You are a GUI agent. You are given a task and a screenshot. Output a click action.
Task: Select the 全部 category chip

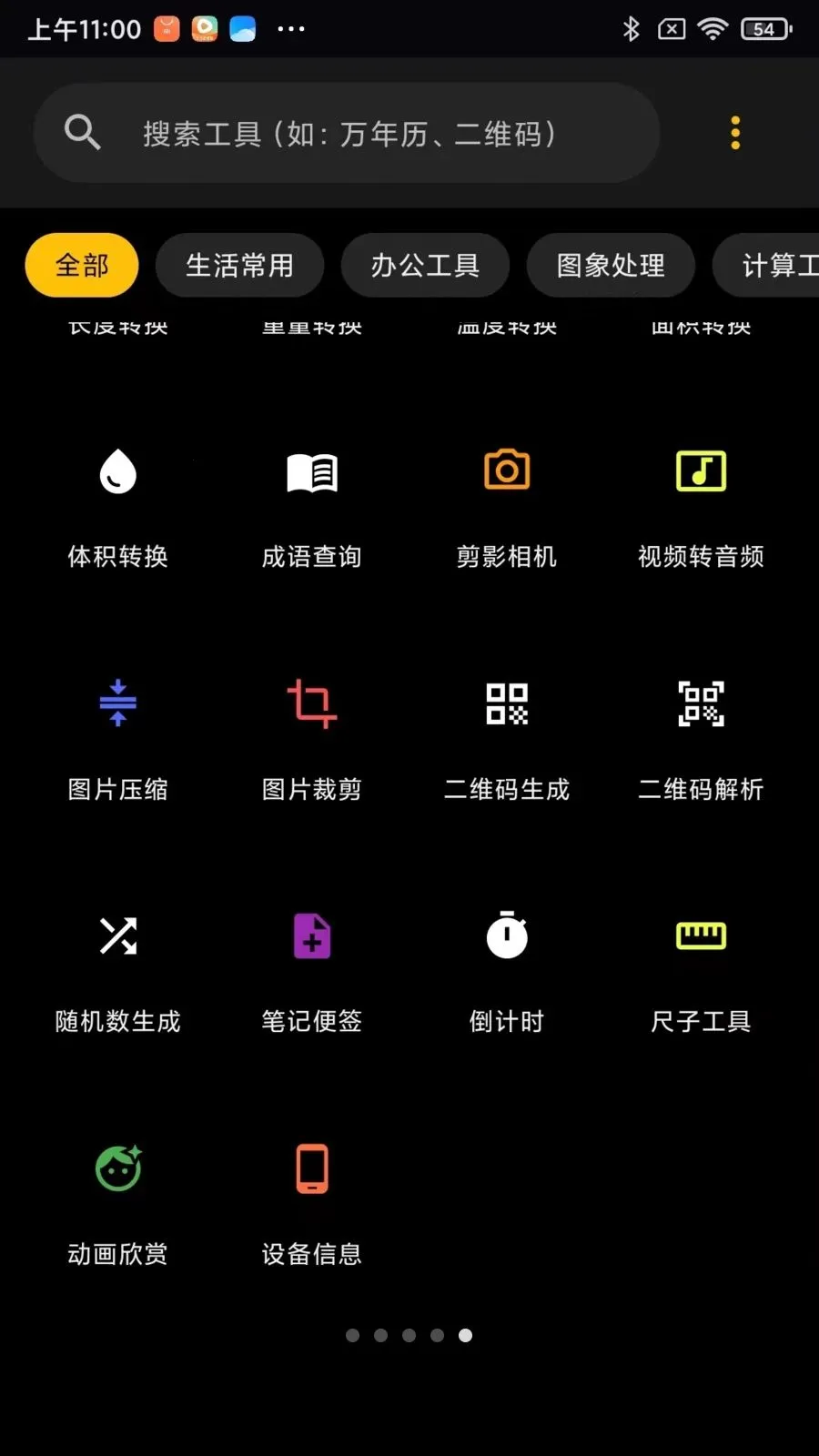point(82,265)
